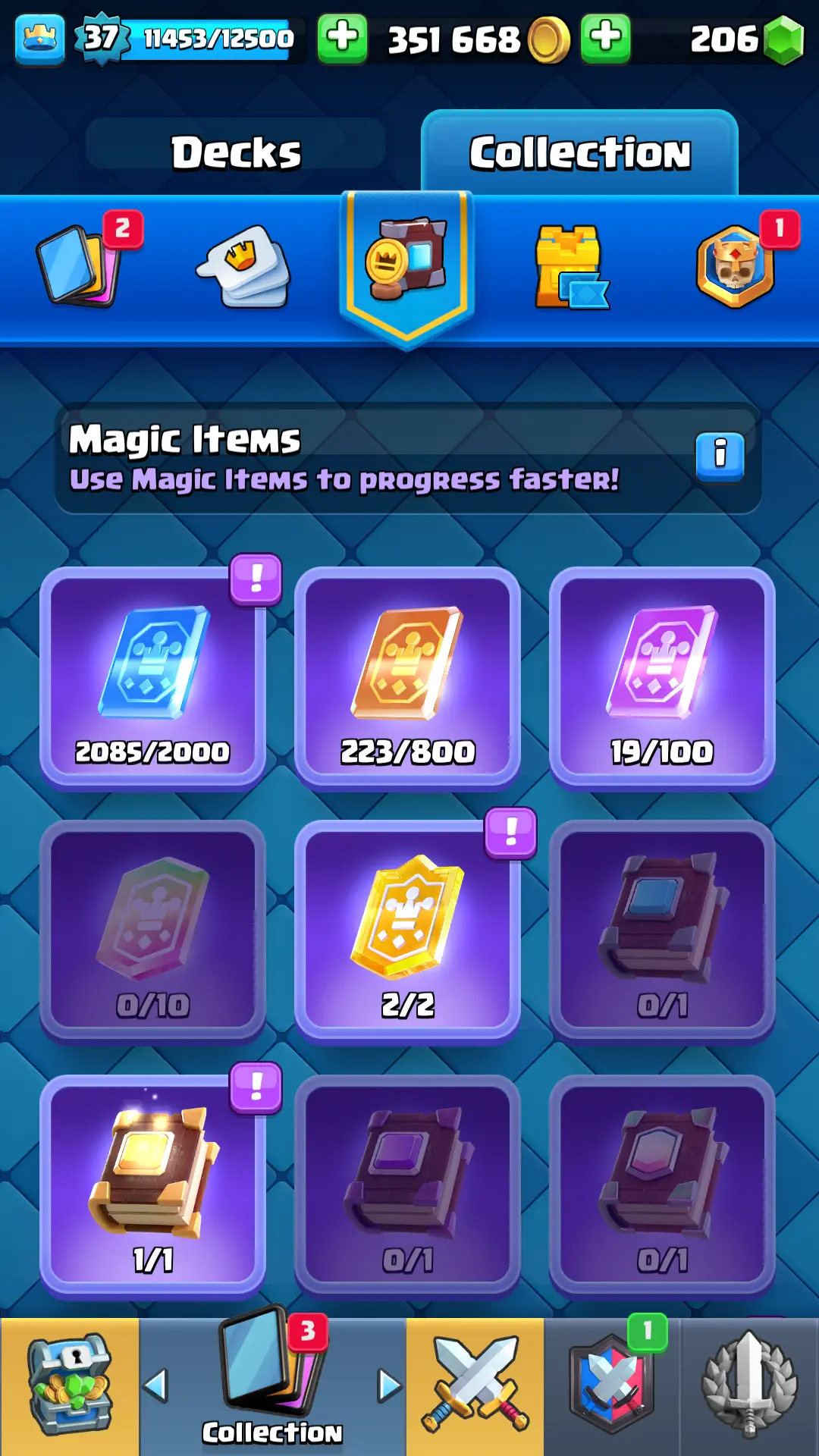Open the emotes speech bubble tab

pos(244,265)
